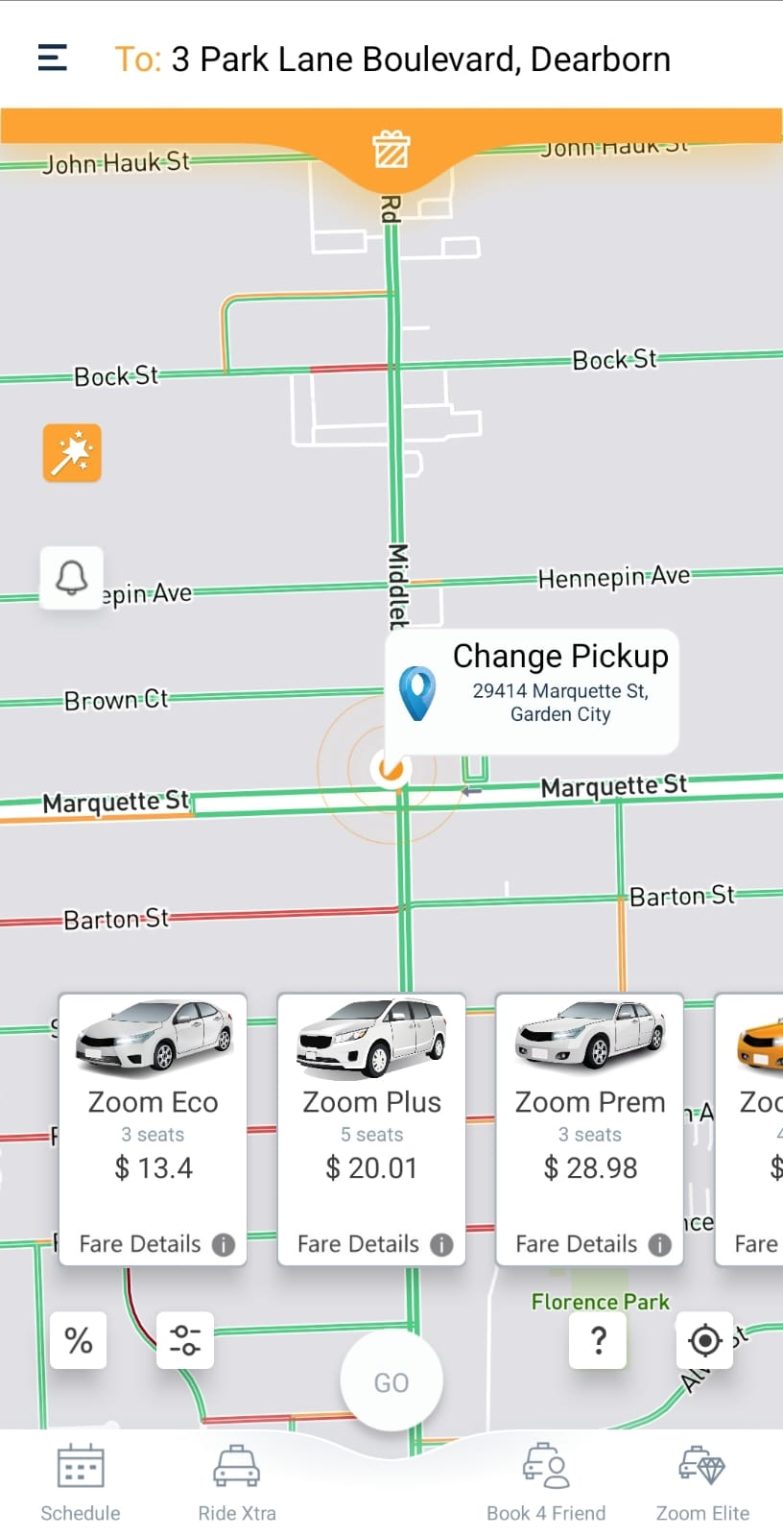Viewport: 783px width, 1536px height.
Task: Open the question mark help
Action: (x=598, y=1340)
